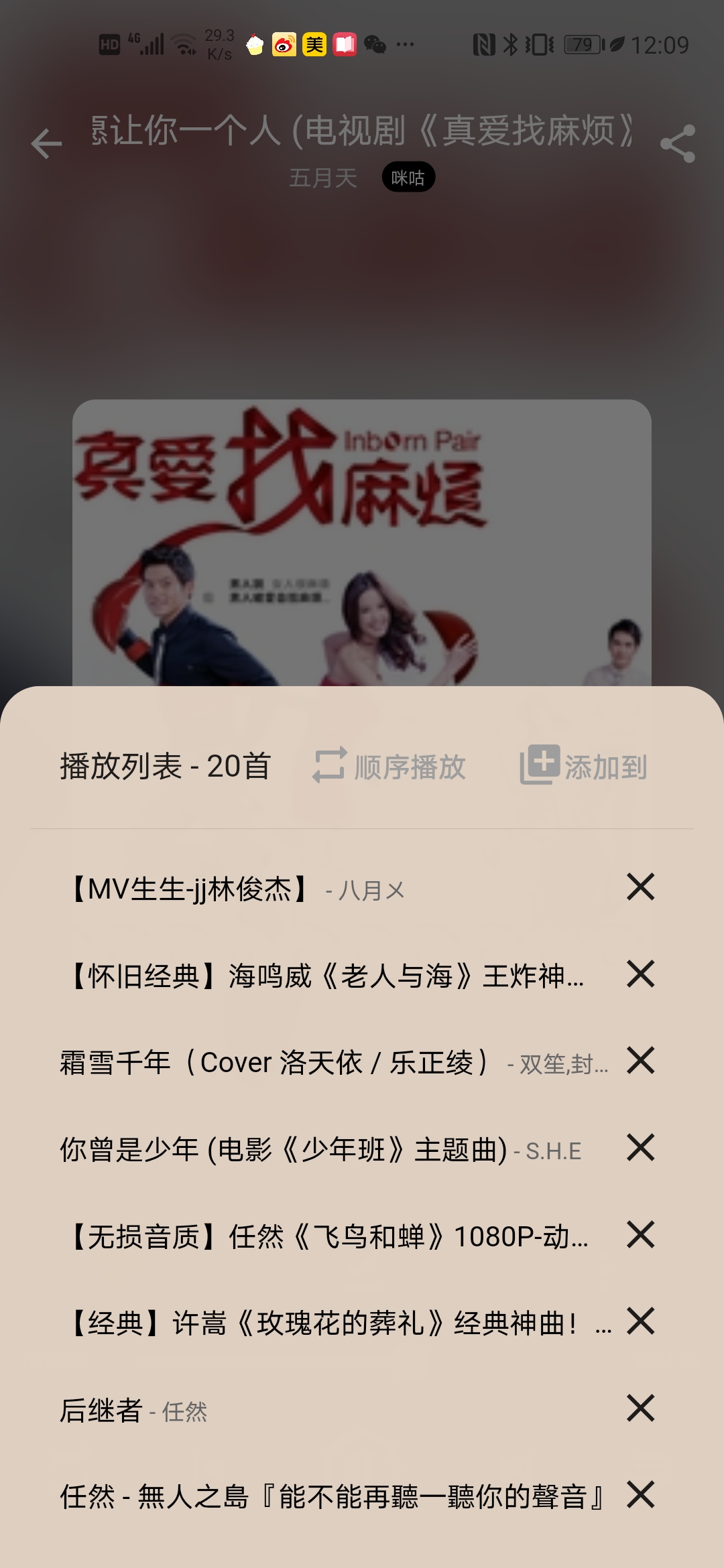Go back using the arrow icon
Image resolution: width=724 pixels, height=1568 pixels.
click(x=46, y=143)
